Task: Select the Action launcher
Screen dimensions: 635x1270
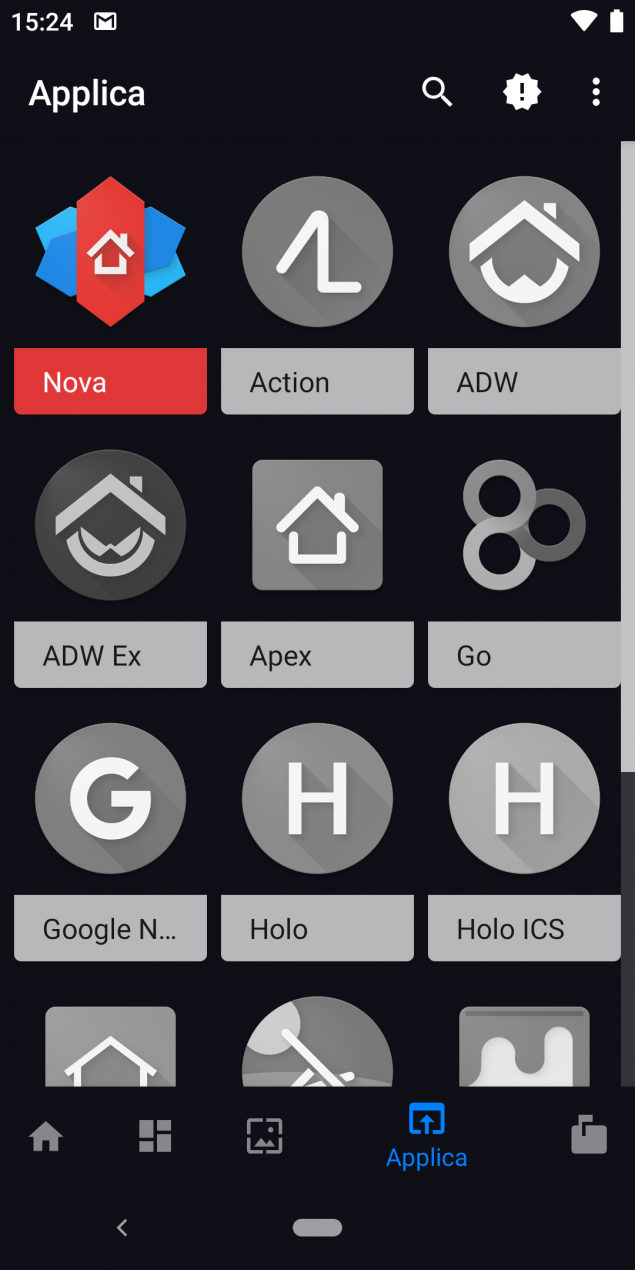Action: [317, 290]
